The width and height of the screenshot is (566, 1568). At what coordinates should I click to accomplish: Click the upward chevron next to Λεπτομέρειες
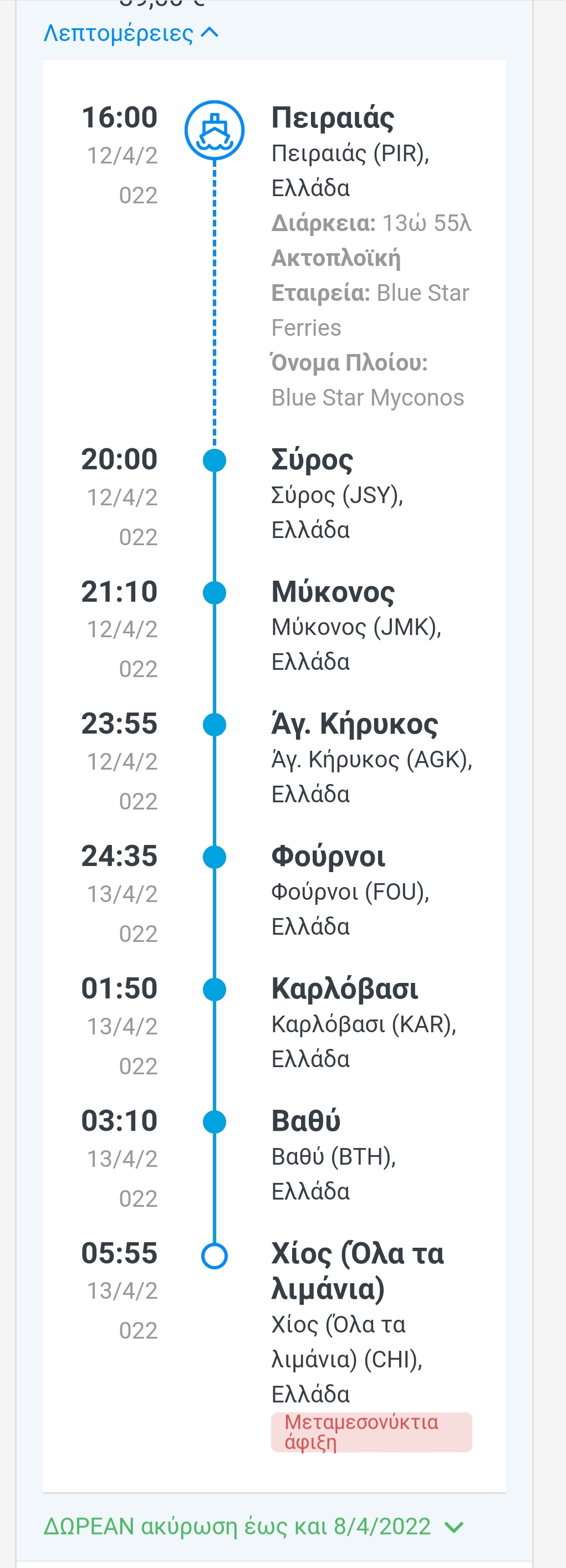(x=210, y=33)
